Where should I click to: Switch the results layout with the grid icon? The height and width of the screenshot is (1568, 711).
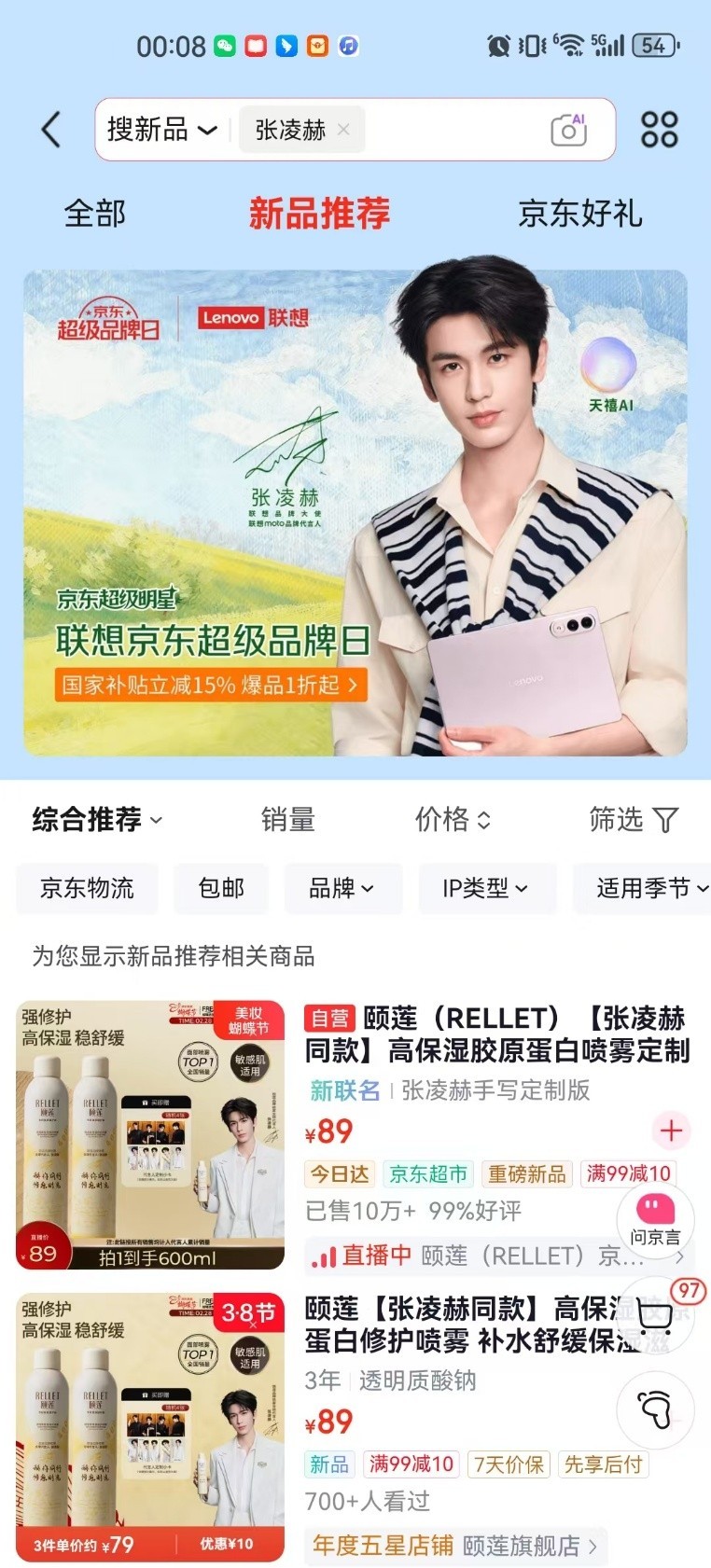click(x=659, y=130)
